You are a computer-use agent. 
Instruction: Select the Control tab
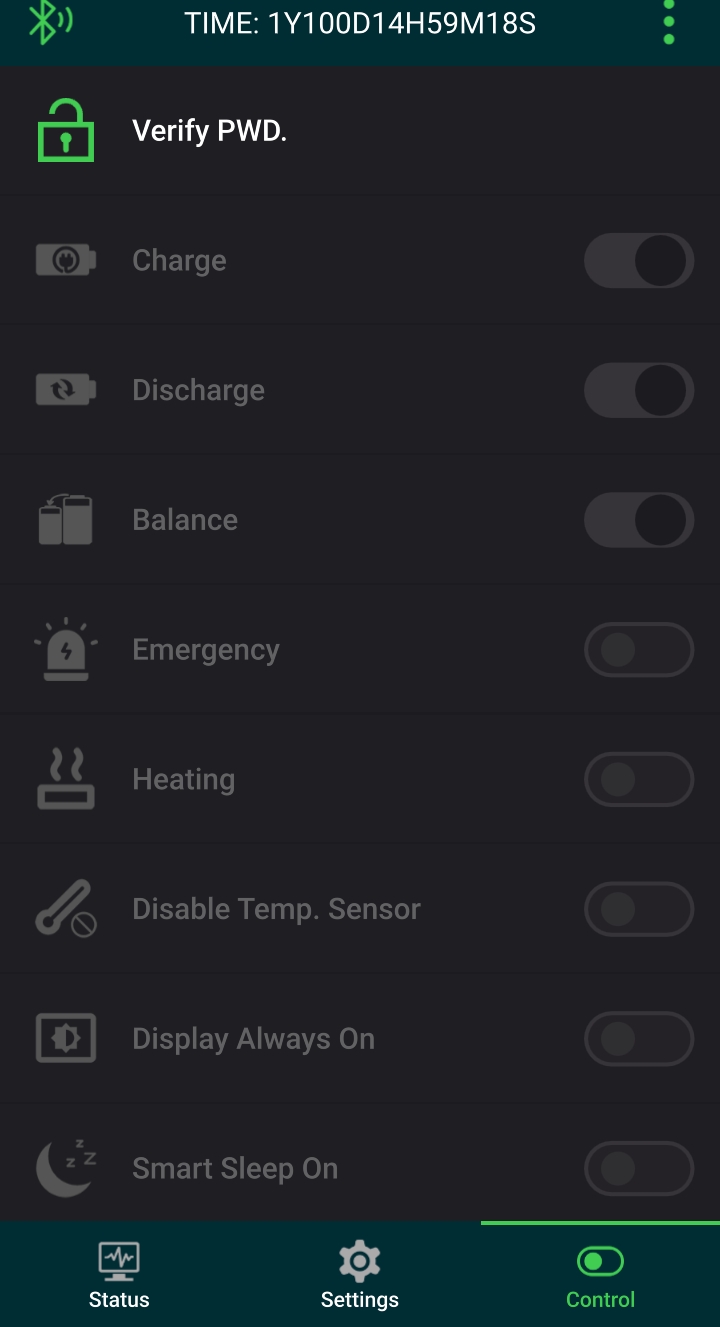pyautogui.click(x=600, y=1275)
